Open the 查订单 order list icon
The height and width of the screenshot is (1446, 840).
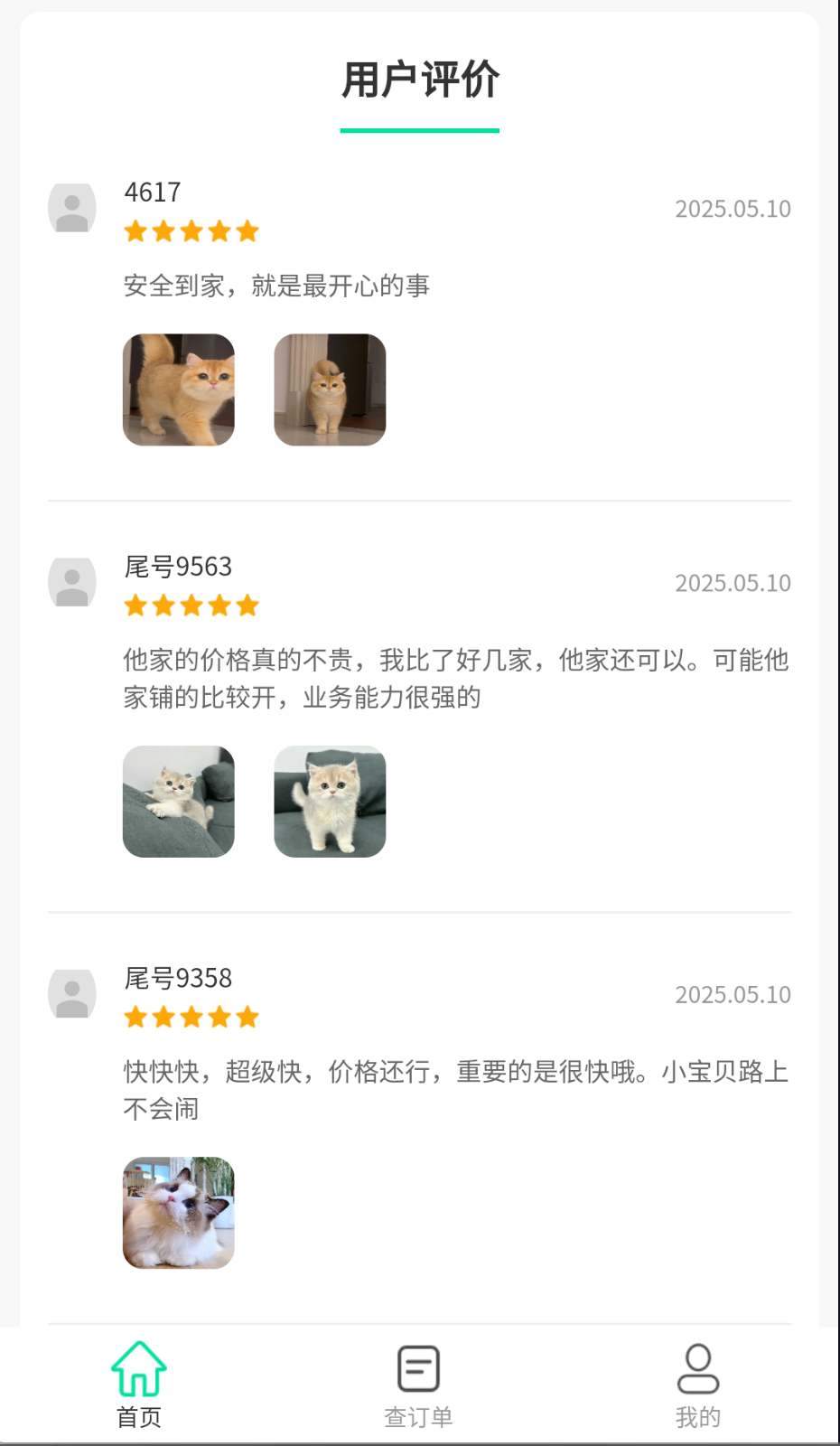(x=419, y=1368)
